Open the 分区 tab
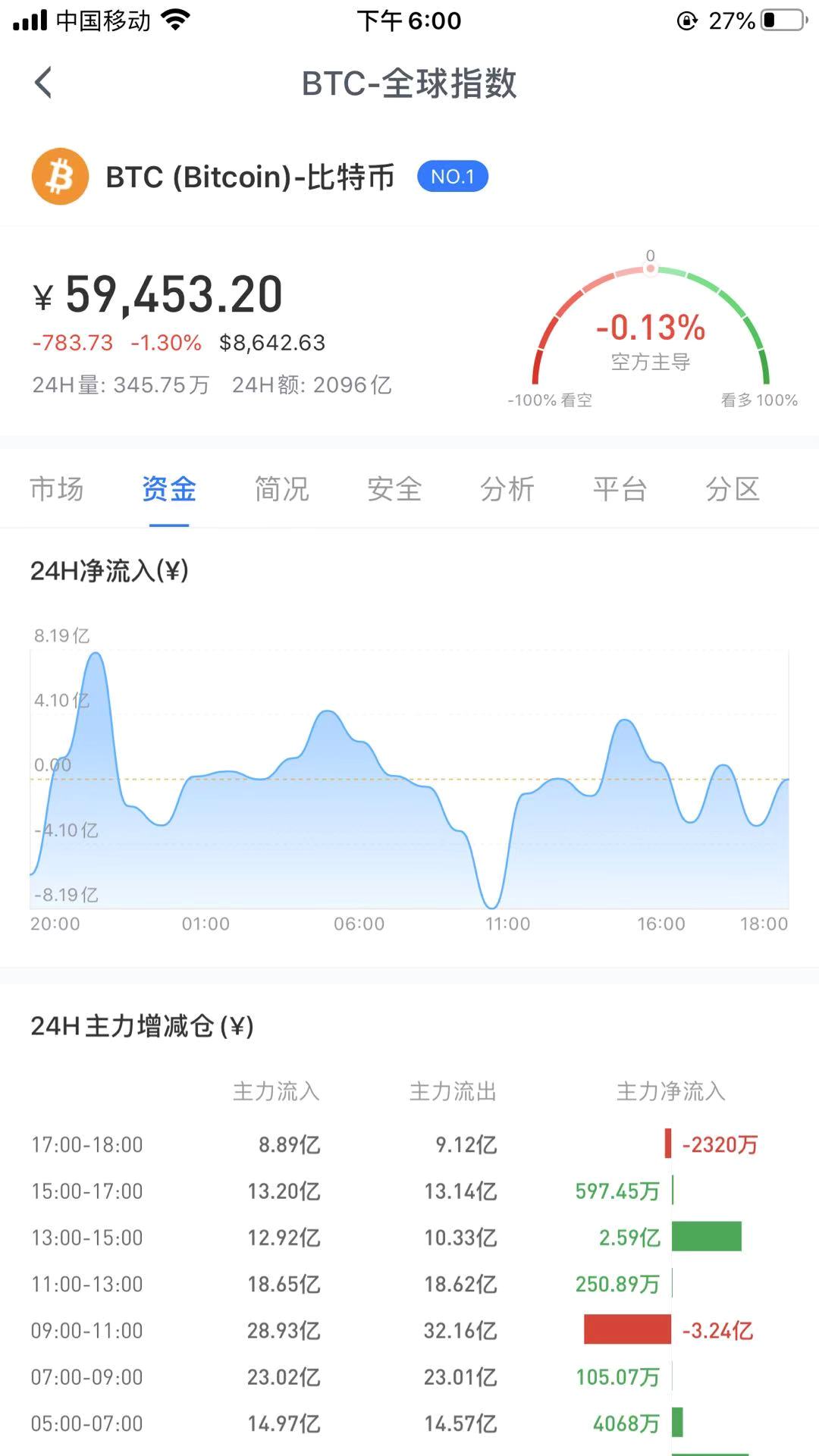The height and width of the screenshot is (1456, 819). [x=733, y=489]
